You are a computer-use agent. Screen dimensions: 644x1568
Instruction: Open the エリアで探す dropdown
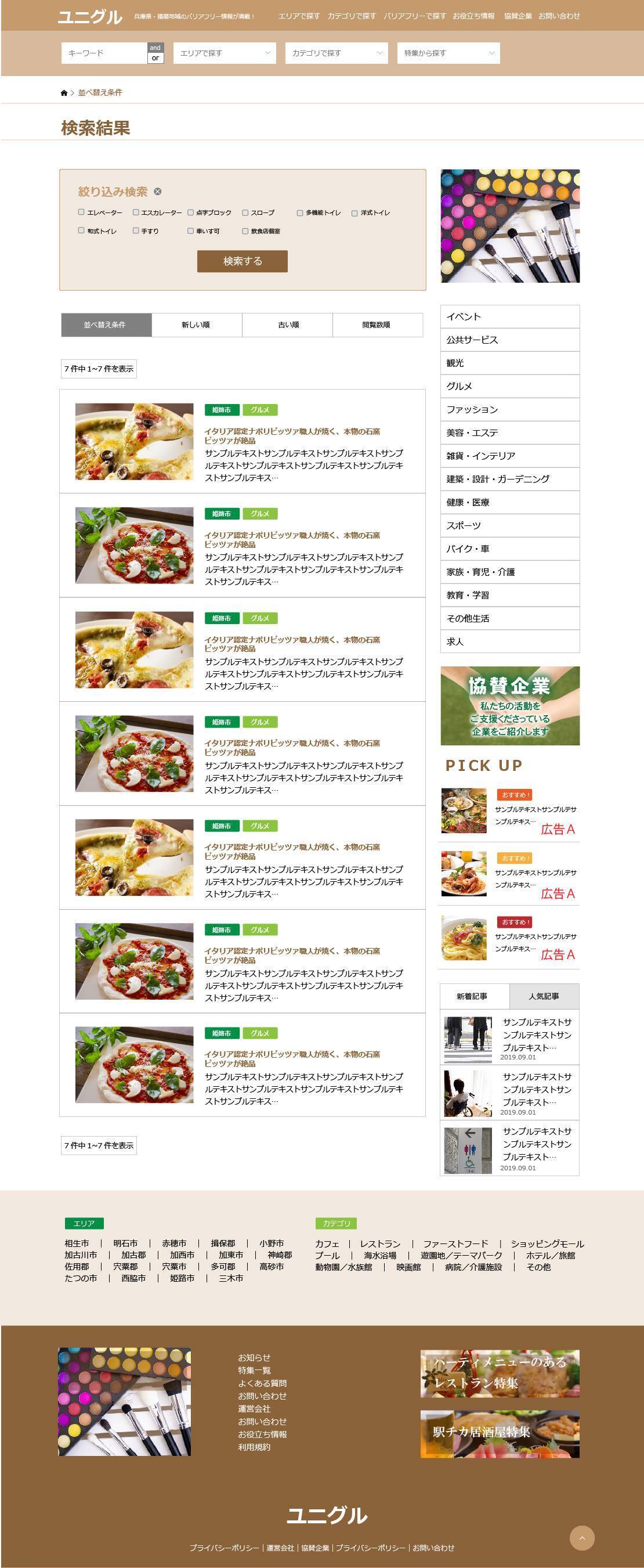pos(225,53)
